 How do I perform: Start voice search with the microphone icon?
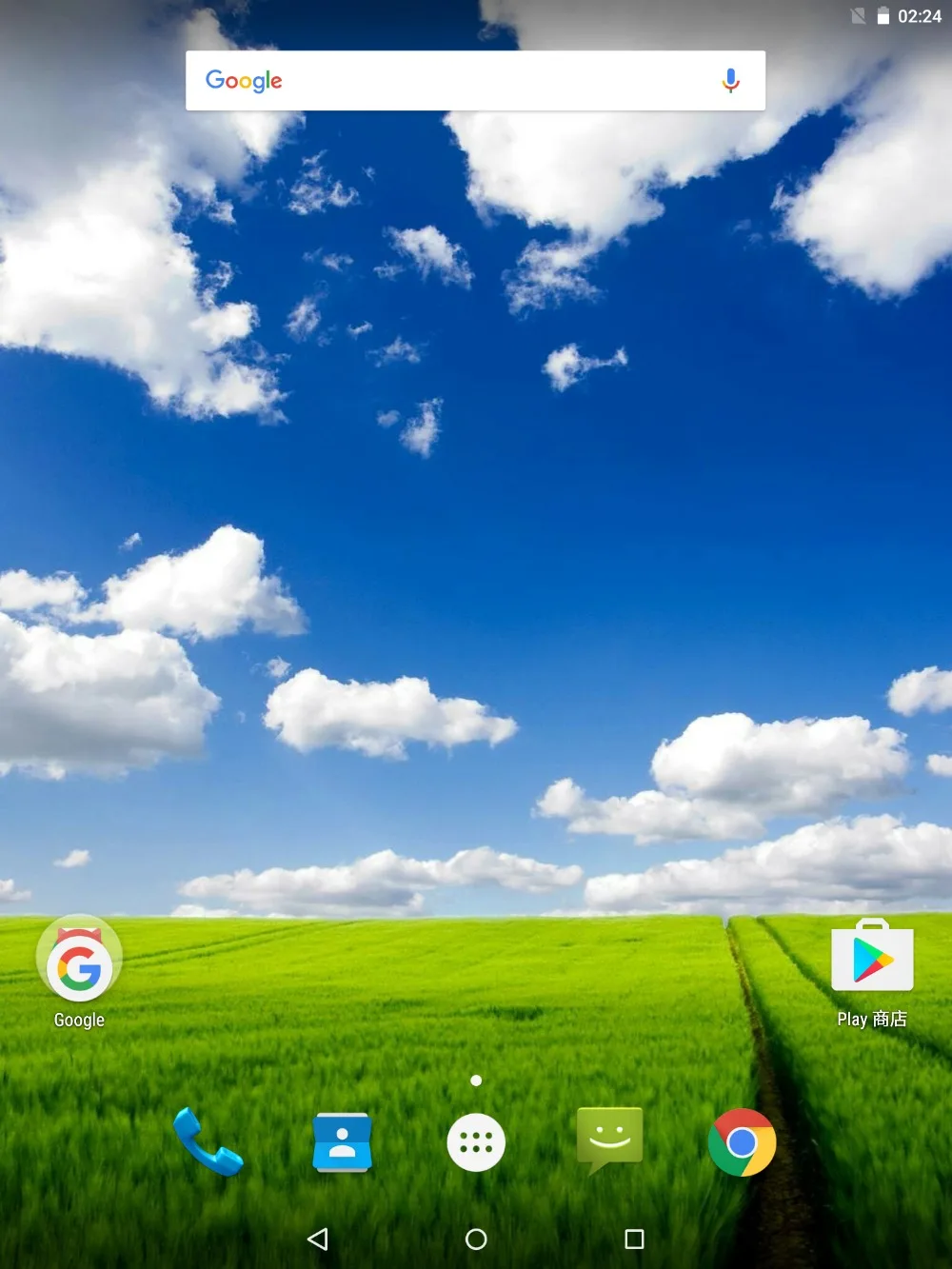pos(730,81)
